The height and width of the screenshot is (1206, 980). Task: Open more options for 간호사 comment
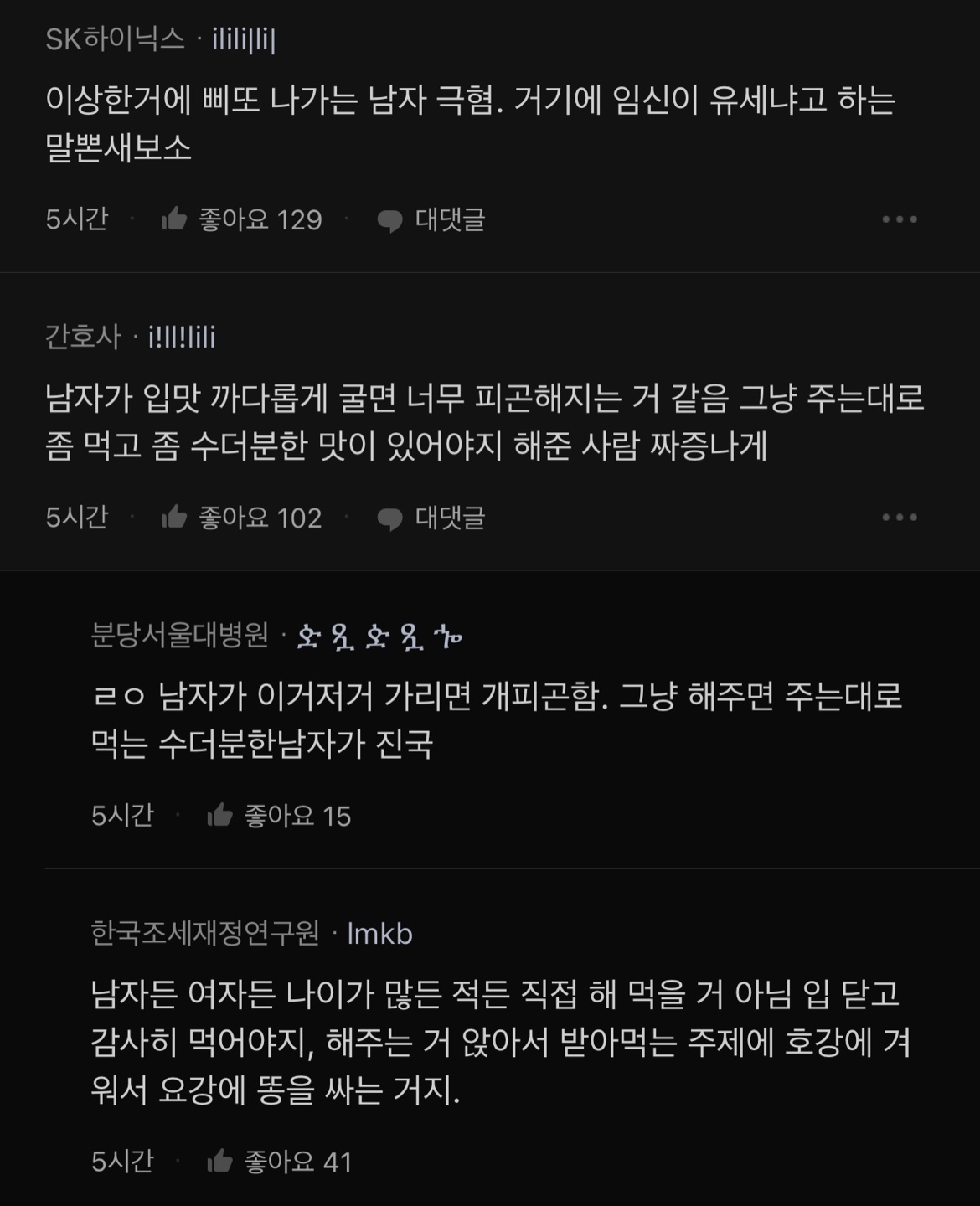pos(900,518)
